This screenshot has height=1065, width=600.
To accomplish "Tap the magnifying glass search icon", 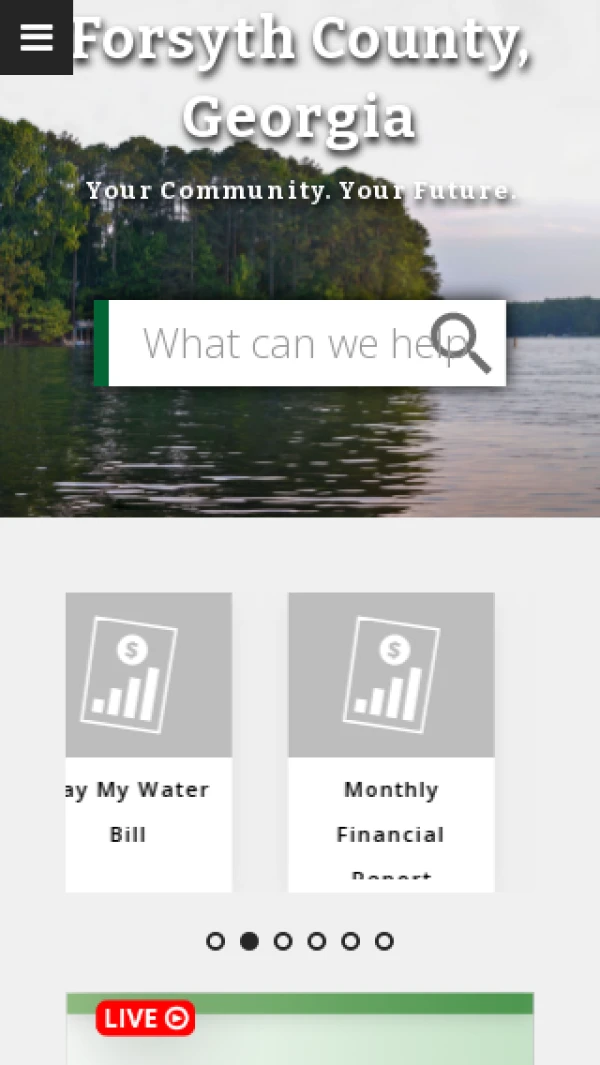I will (461, 342).
